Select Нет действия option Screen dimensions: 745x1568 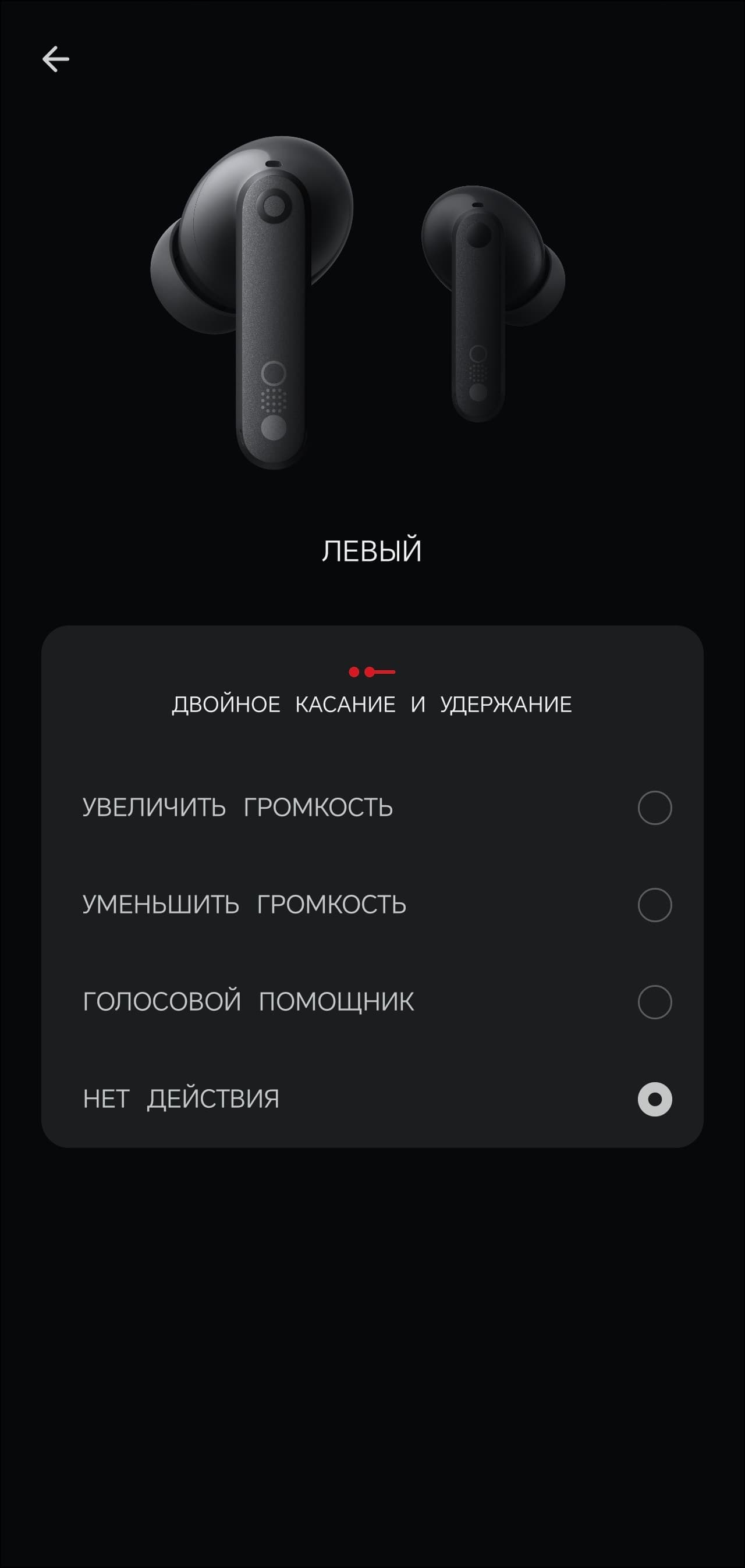pyautogui.click(x=654, y=1099)
